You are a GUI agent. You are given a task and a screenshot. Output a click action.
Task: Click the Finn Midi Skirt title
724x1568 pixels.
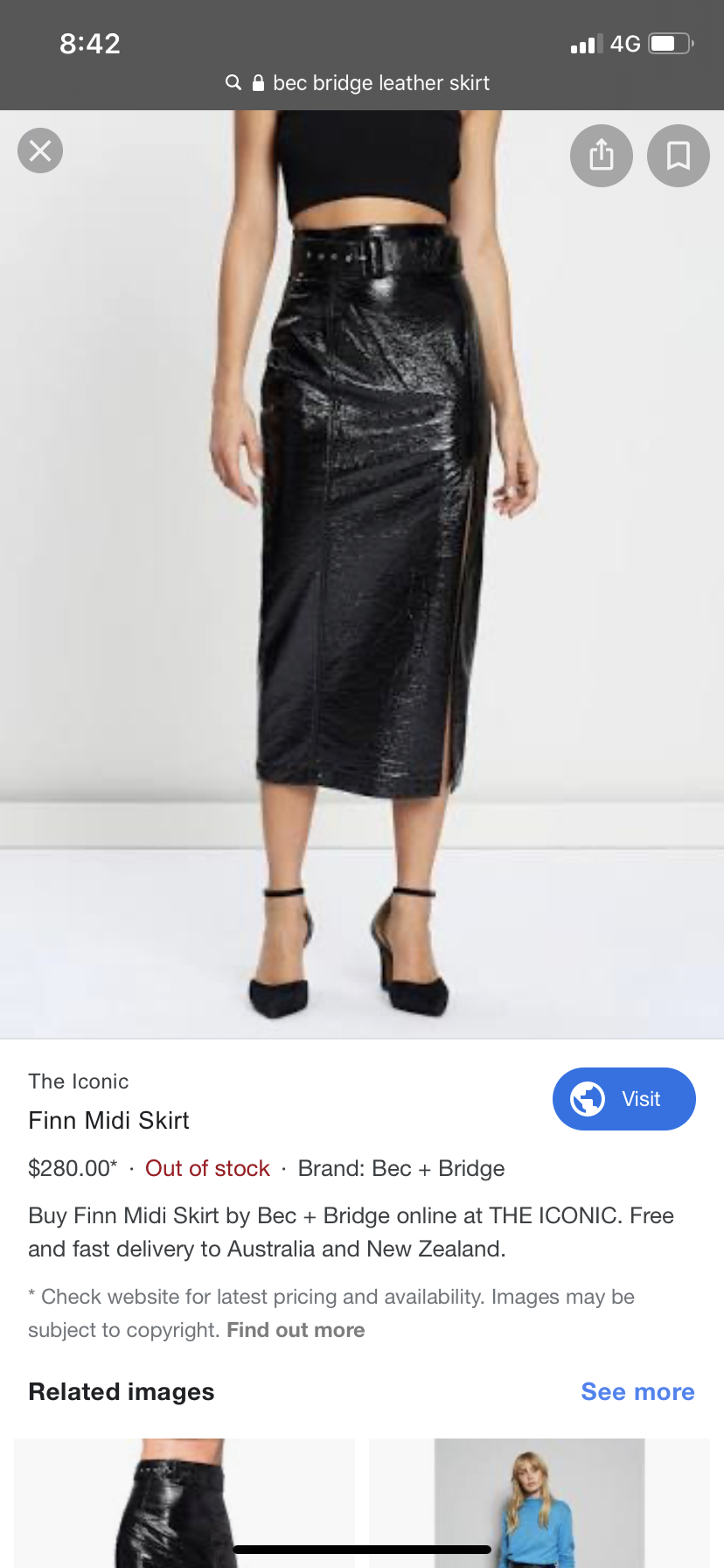coord(108,1120)
